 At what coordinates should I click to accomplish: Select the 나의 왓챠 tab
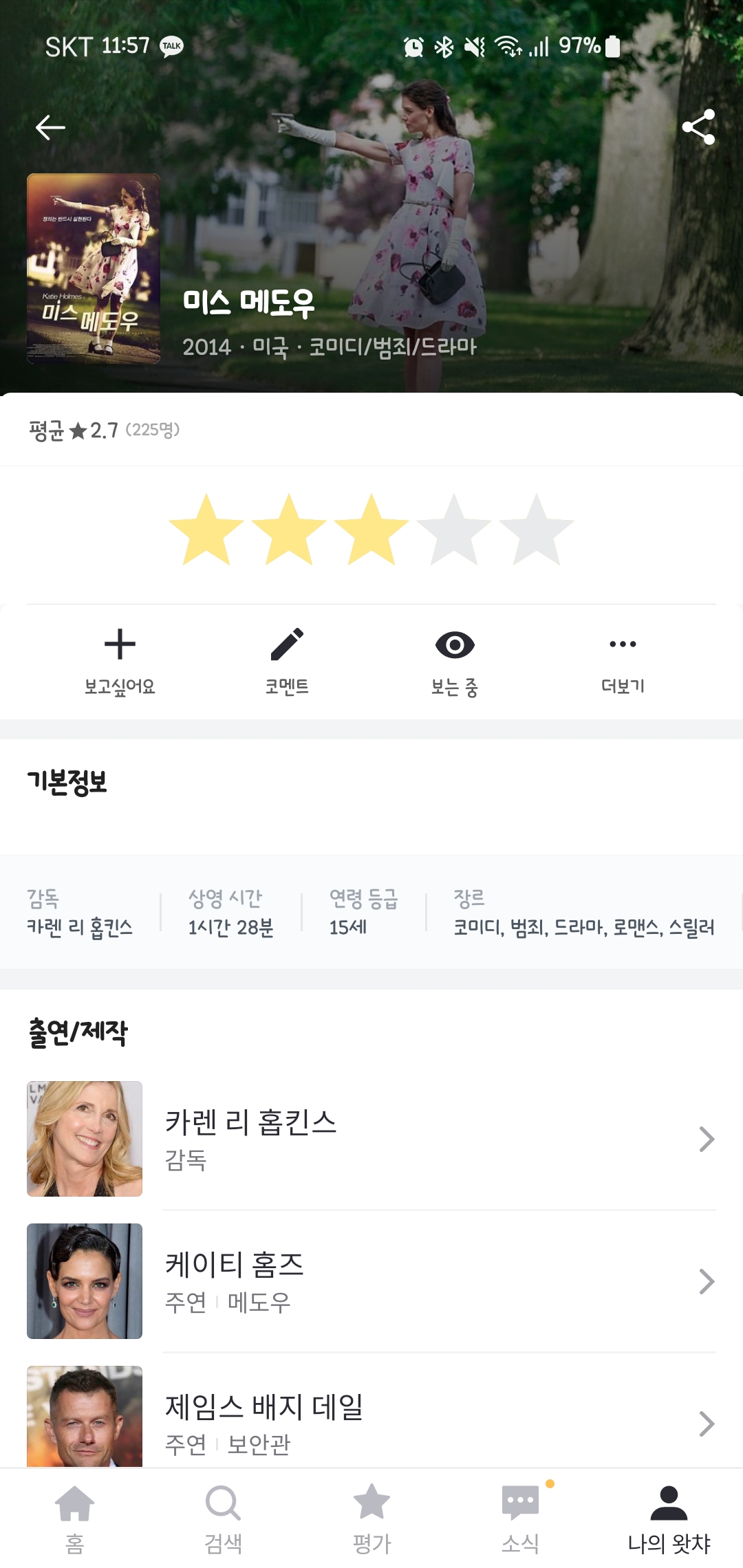coord(669,1518)
